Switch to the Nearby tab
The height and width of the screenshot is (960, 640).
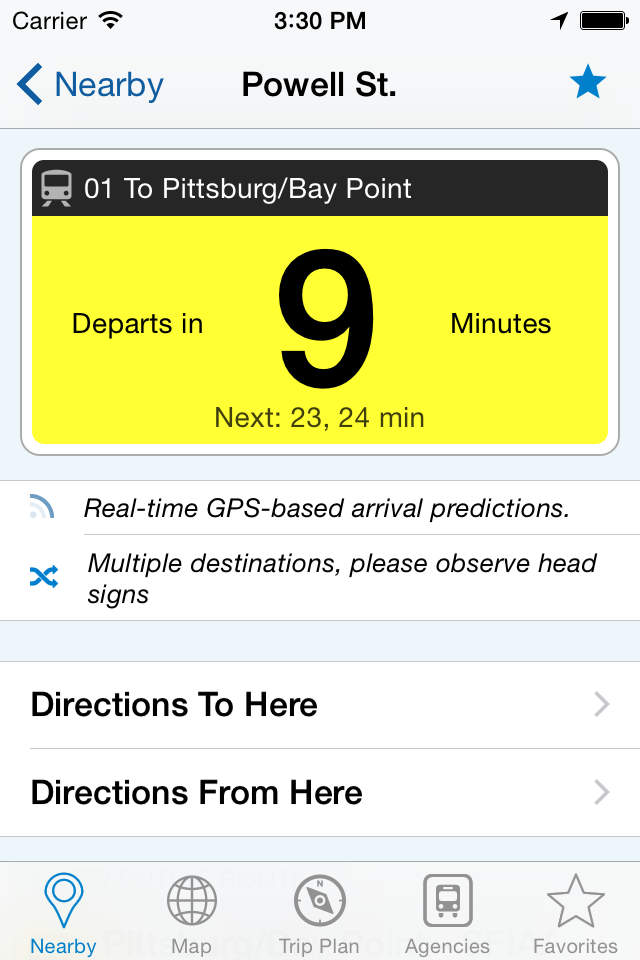(63, 914)
